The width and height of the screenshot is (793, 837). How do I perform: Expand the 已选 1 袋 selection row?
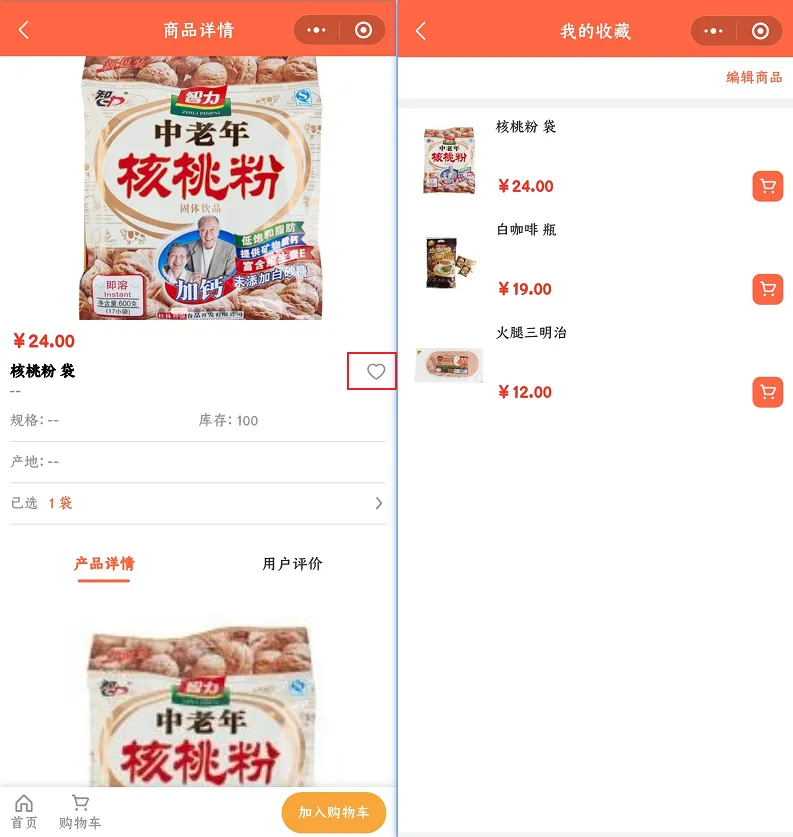click(378, 503)
